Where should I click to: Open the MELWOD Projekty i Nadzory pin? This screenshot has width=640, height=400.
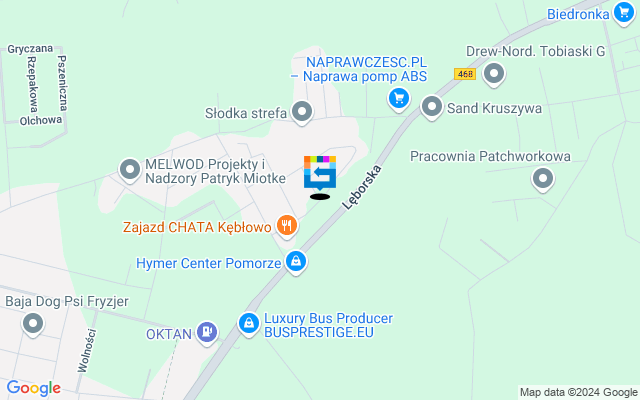tap(129, 170)
